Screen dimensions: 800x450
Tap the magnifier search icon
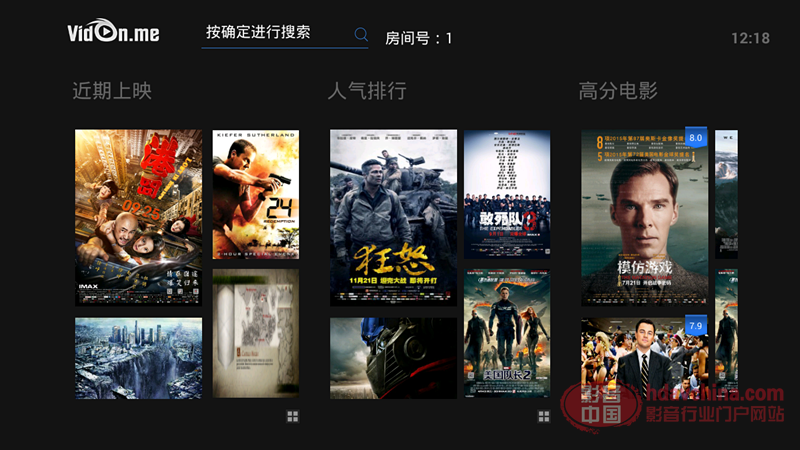361,35
